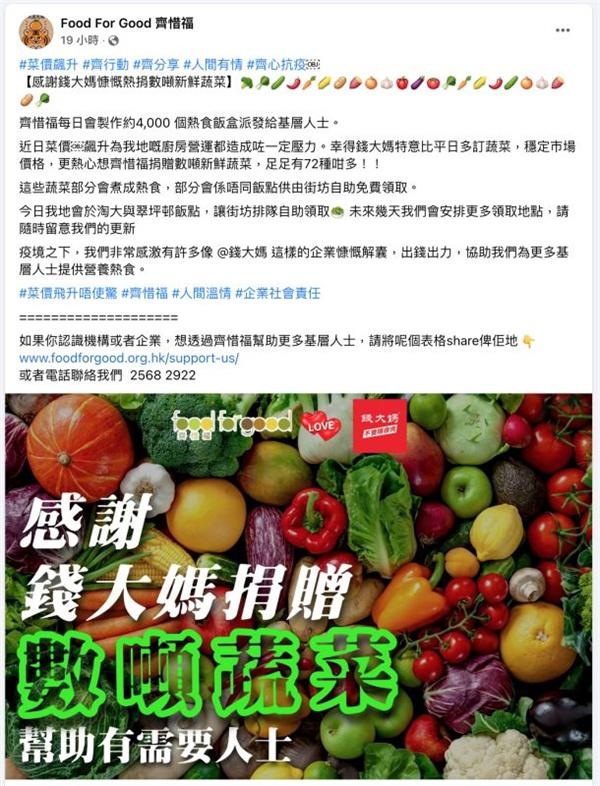Open hashtag #菜價飛升唔使驚

[x=66, y=292]
